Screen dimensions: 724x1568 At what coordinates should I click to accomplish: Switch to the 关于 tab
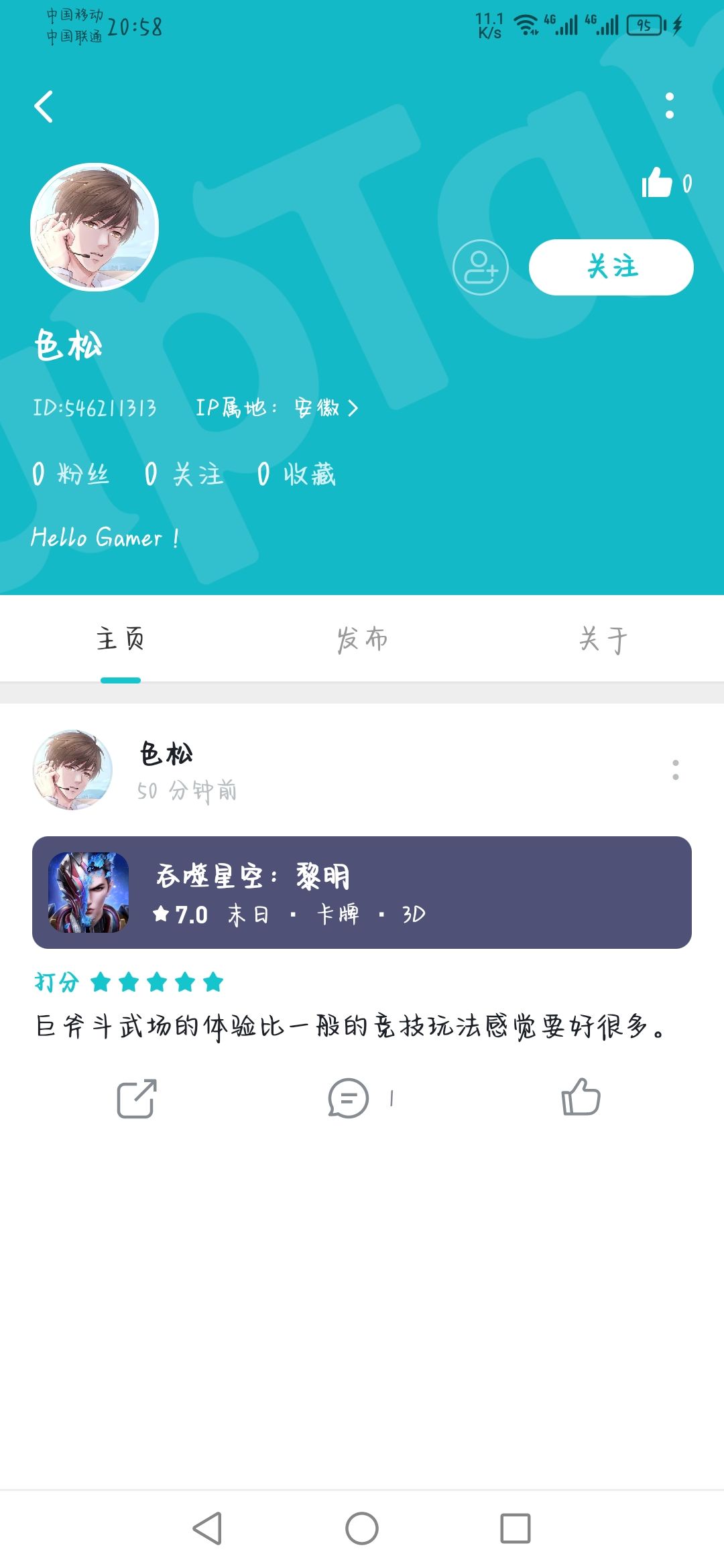pos(603,639)
